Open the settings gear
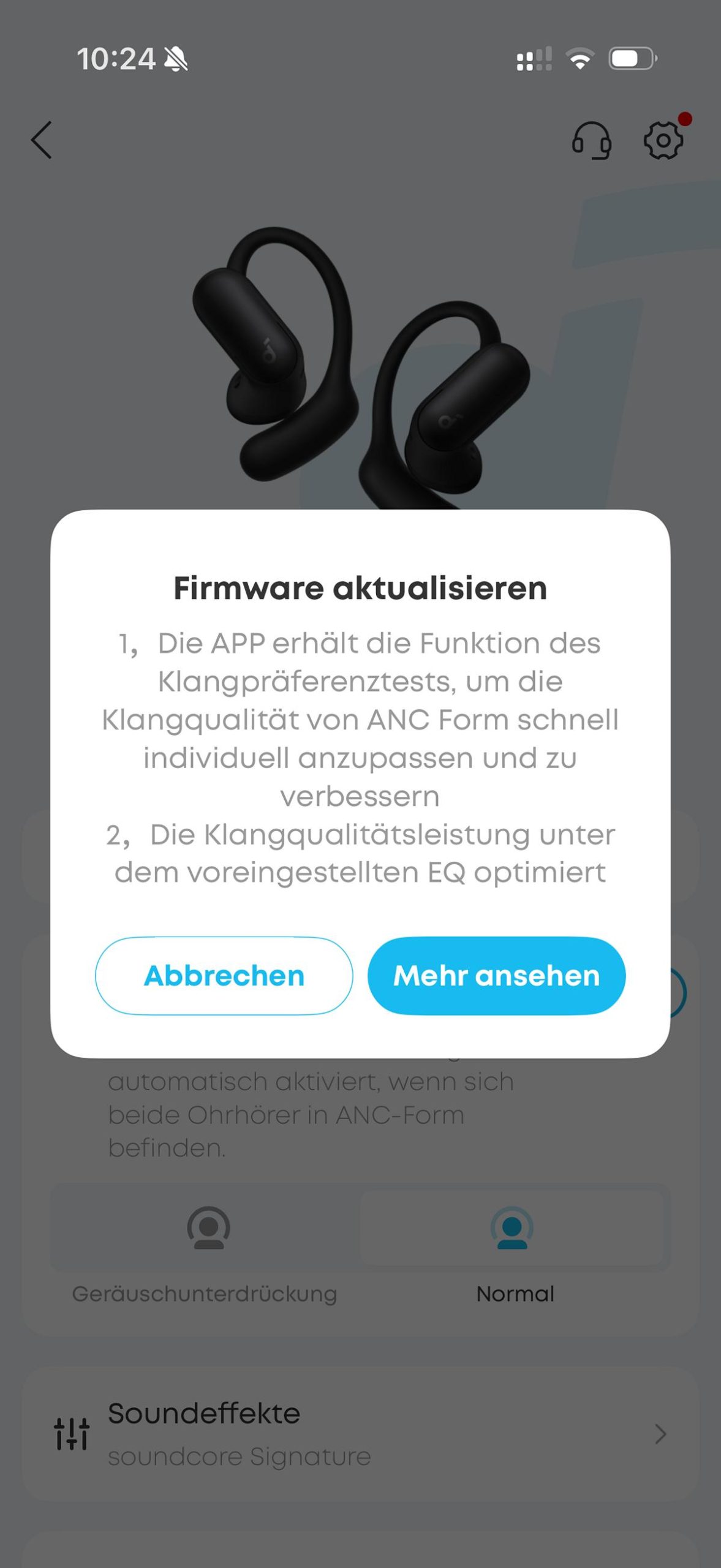 coord(663,140)
